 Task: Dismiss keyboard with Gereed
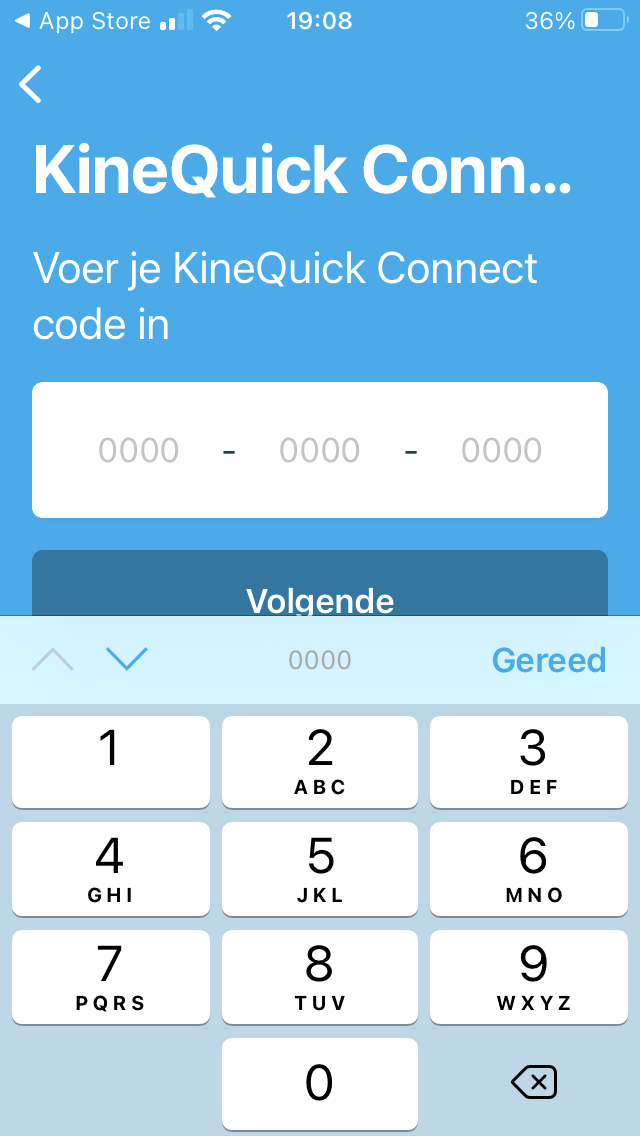(549, 660)
